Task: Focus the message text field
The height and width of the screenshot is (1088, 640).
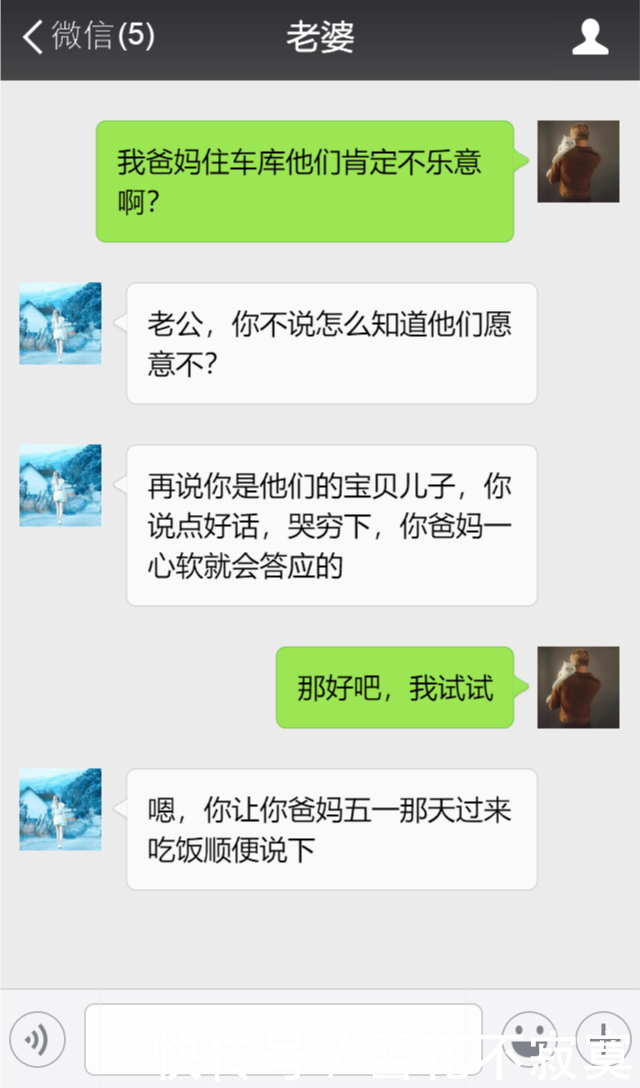Action: tap(283, 1040)
